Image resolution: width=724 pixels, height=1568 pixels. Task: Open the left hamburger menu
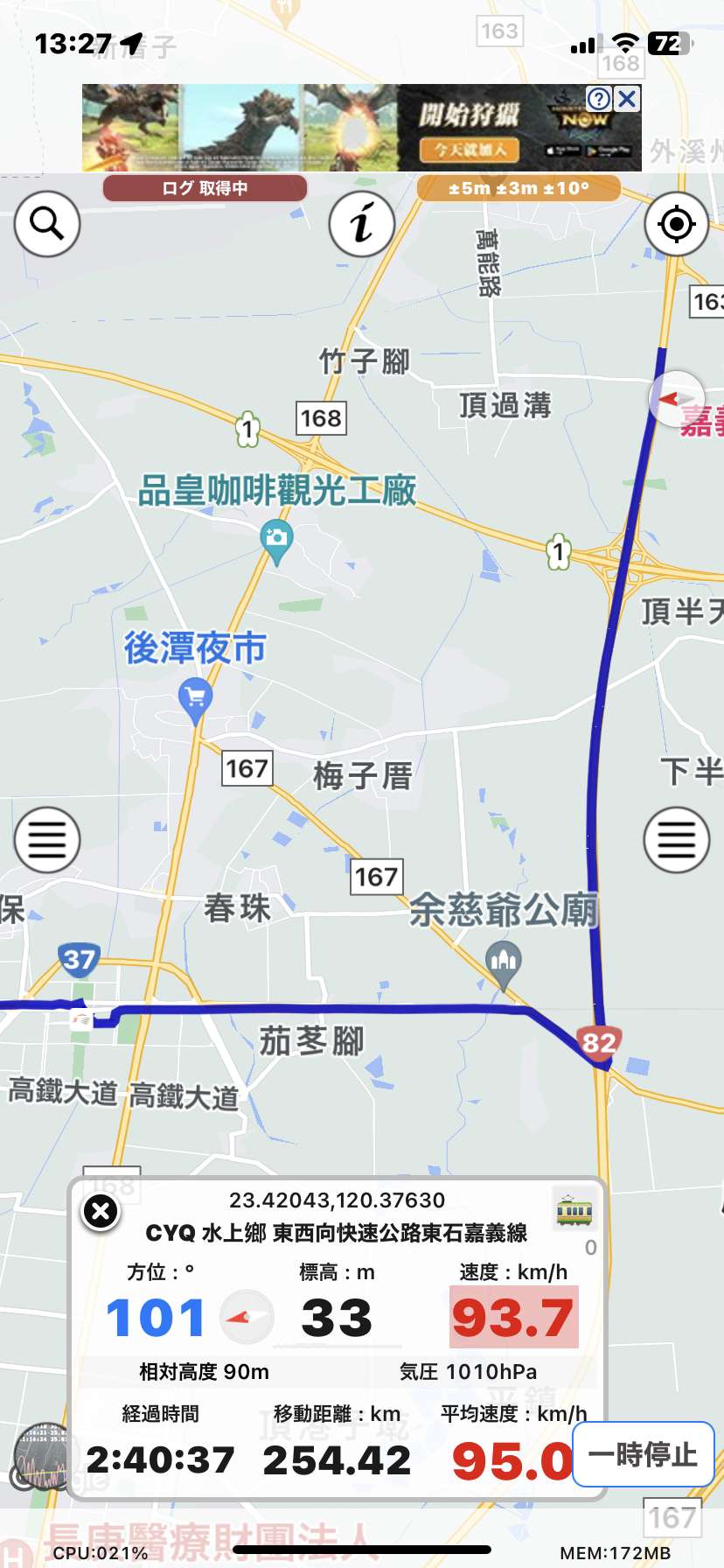(47, 840)
